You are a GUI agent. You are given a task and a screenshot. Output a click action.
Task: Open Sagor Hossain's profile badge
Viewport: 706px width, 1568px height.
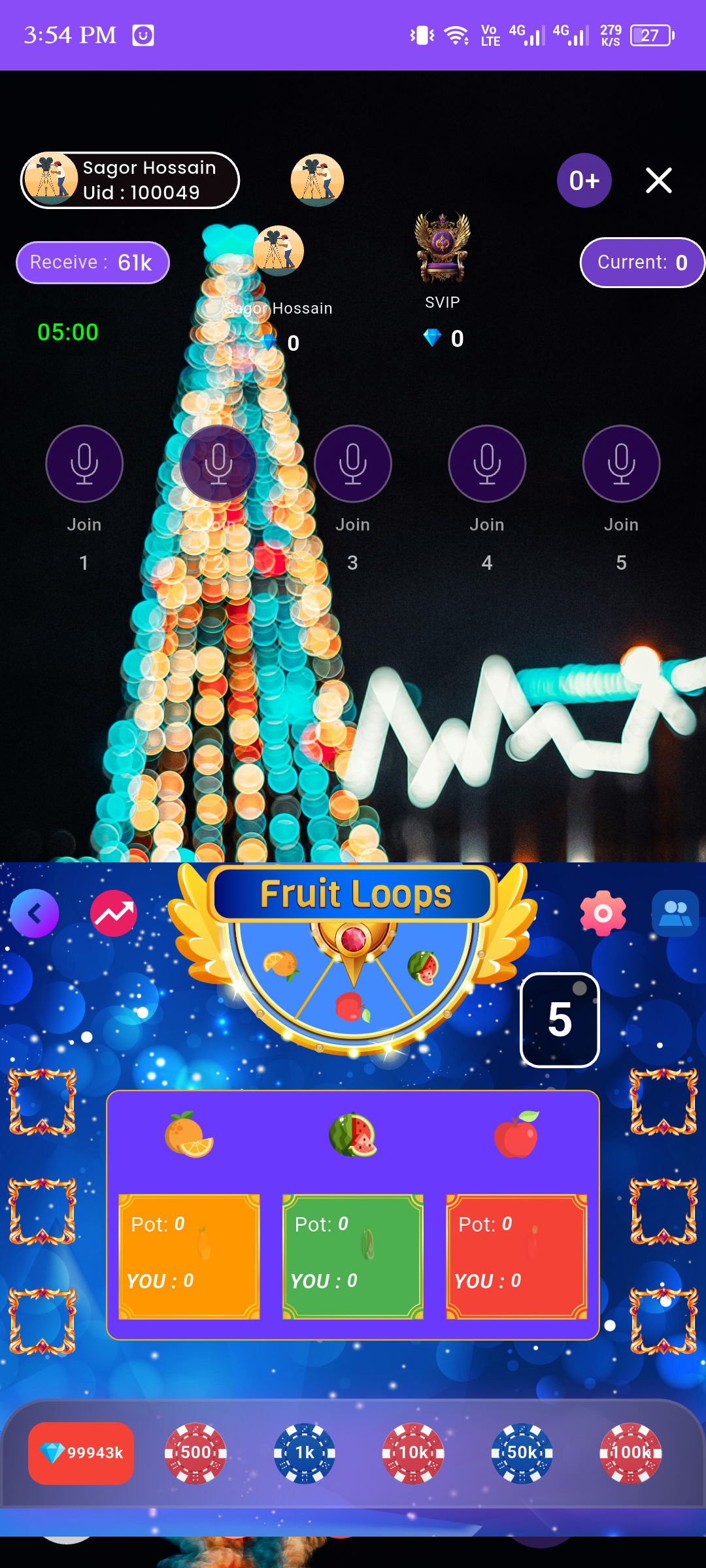(x=129, y=180)
